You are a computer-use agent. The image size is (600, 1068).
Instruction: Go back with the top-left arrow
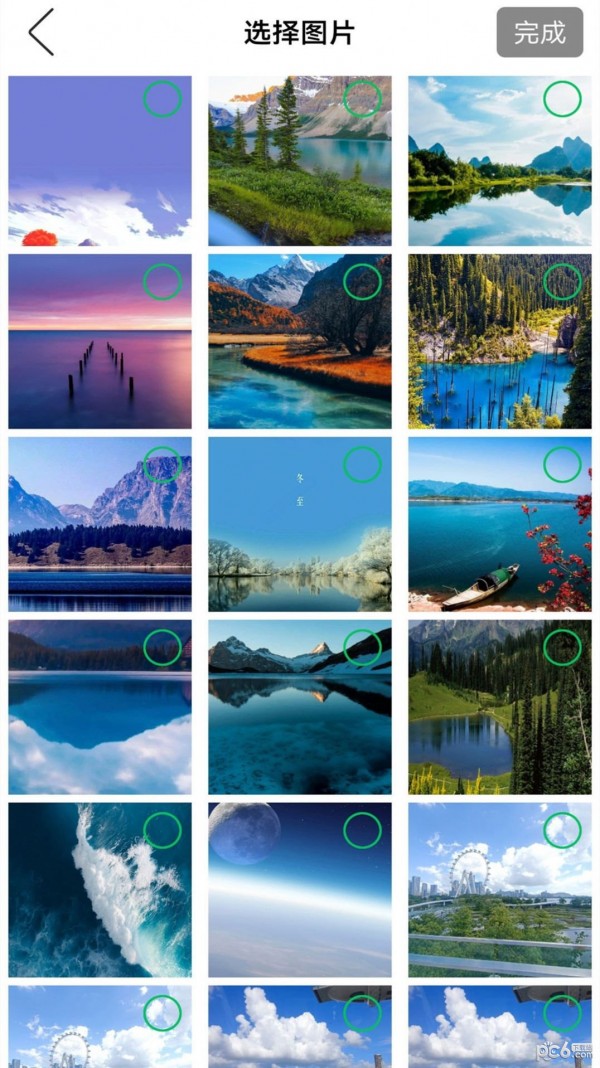point(40,32)
